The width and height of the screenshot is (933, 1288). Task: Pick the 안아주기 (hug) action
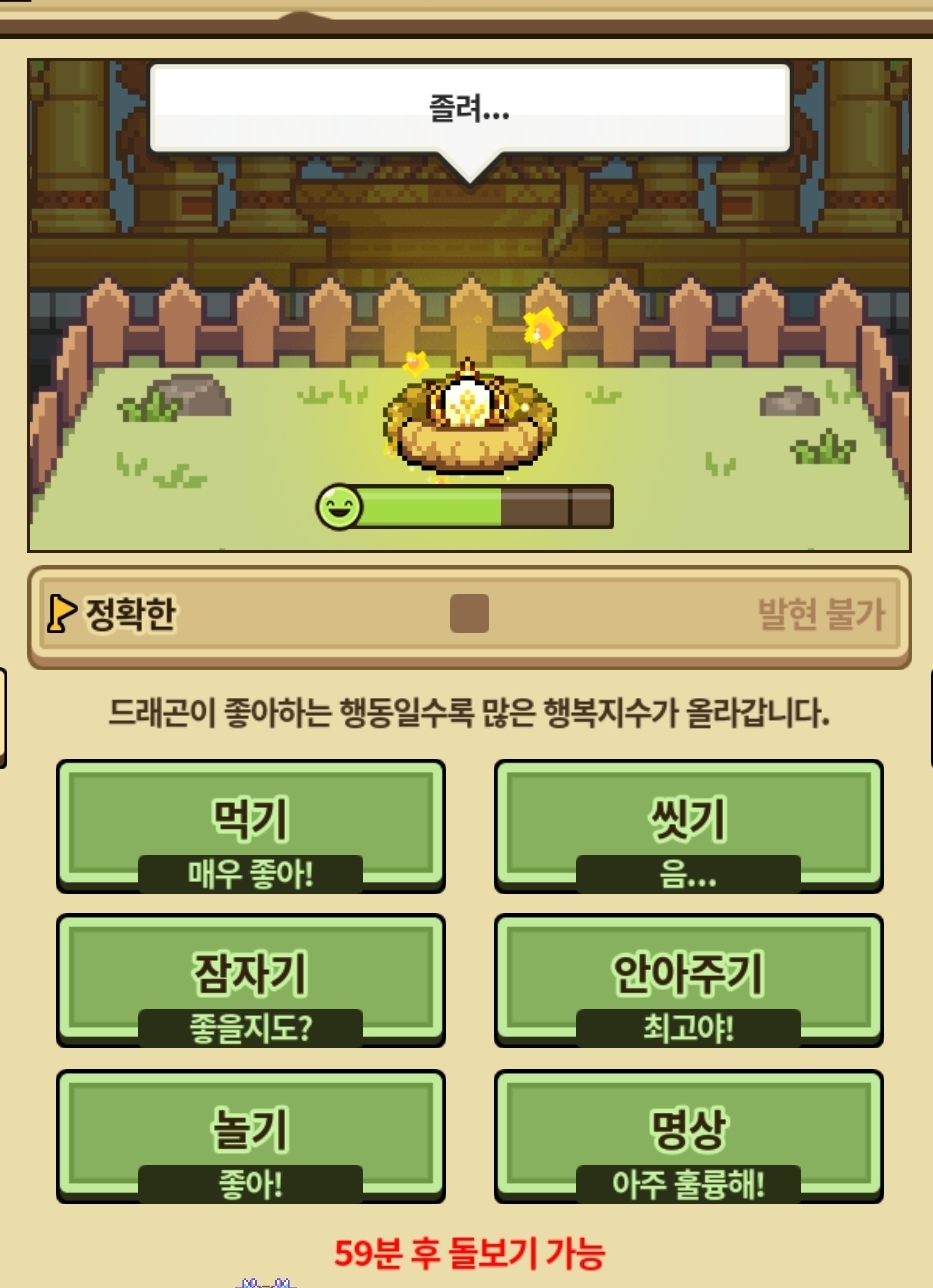coord(688,979)
